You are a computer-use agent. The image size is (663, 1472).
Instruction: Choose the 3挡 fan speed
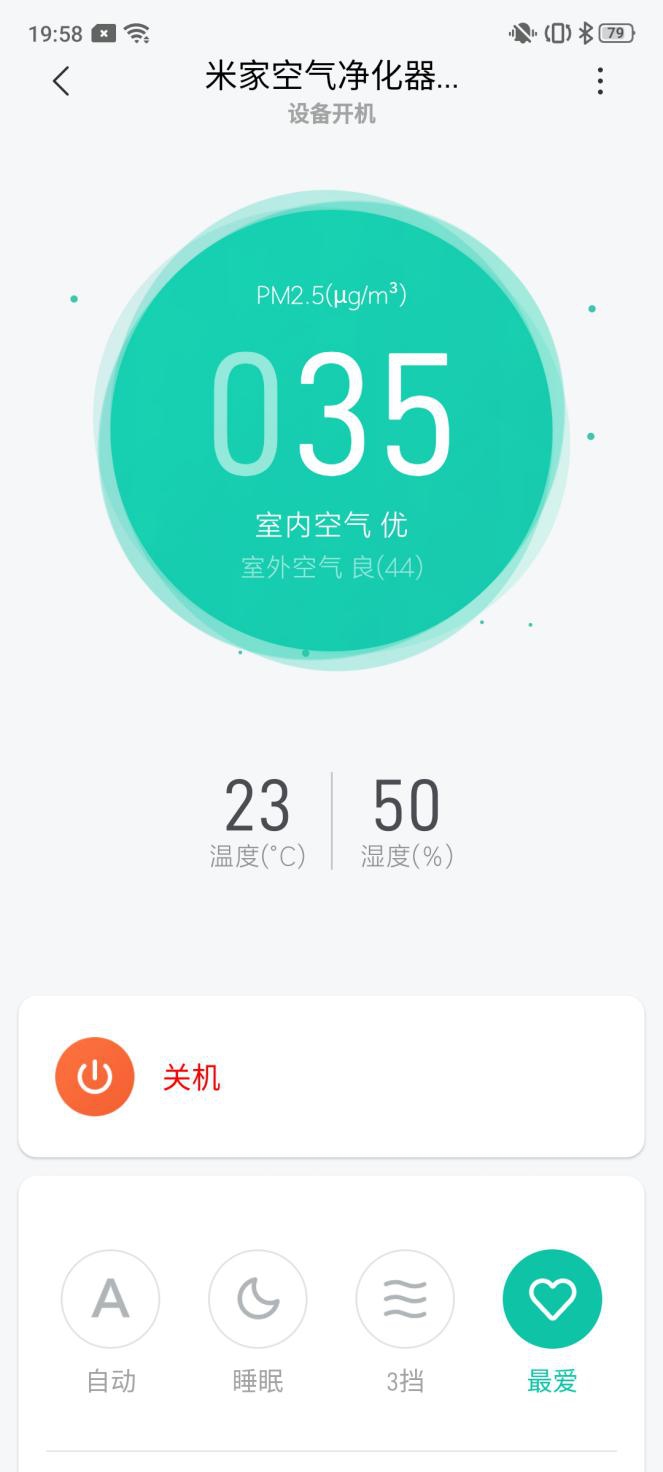(x=405, y=1299)
